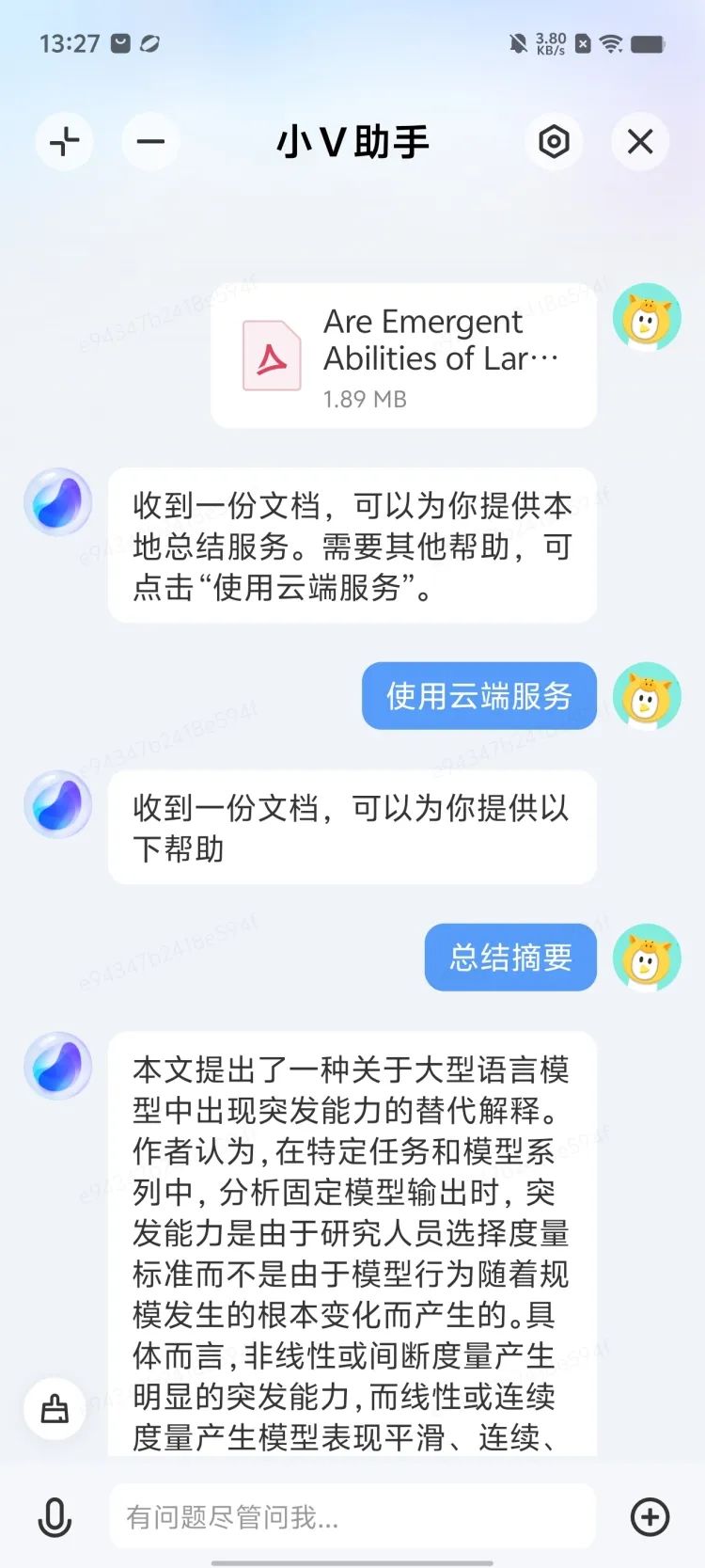
Task: Tap the 3.80 KB/s network speed indicator
Action: pos(551,42)
